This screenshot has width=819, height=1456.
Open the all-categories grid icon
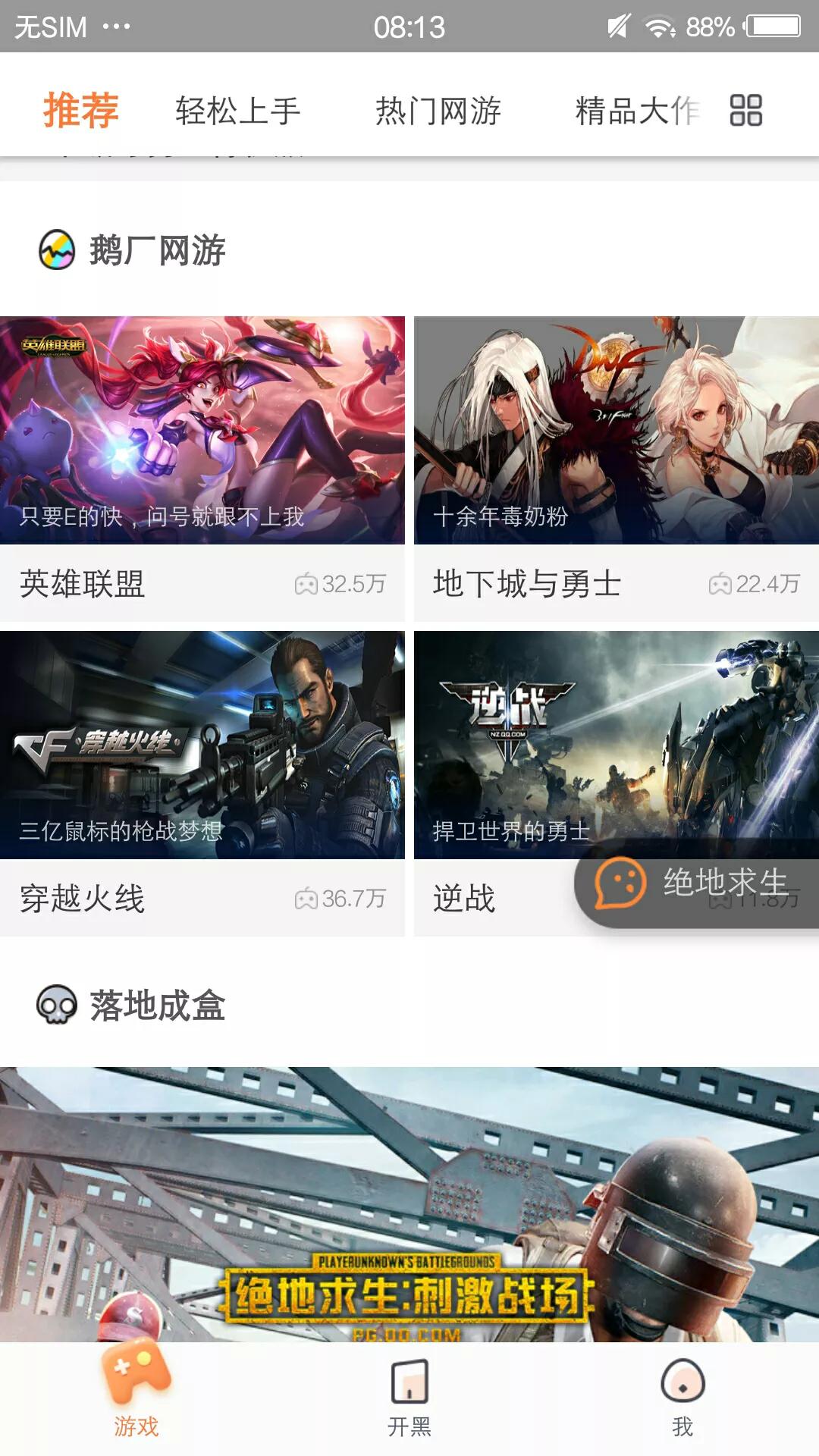point(745,111)
